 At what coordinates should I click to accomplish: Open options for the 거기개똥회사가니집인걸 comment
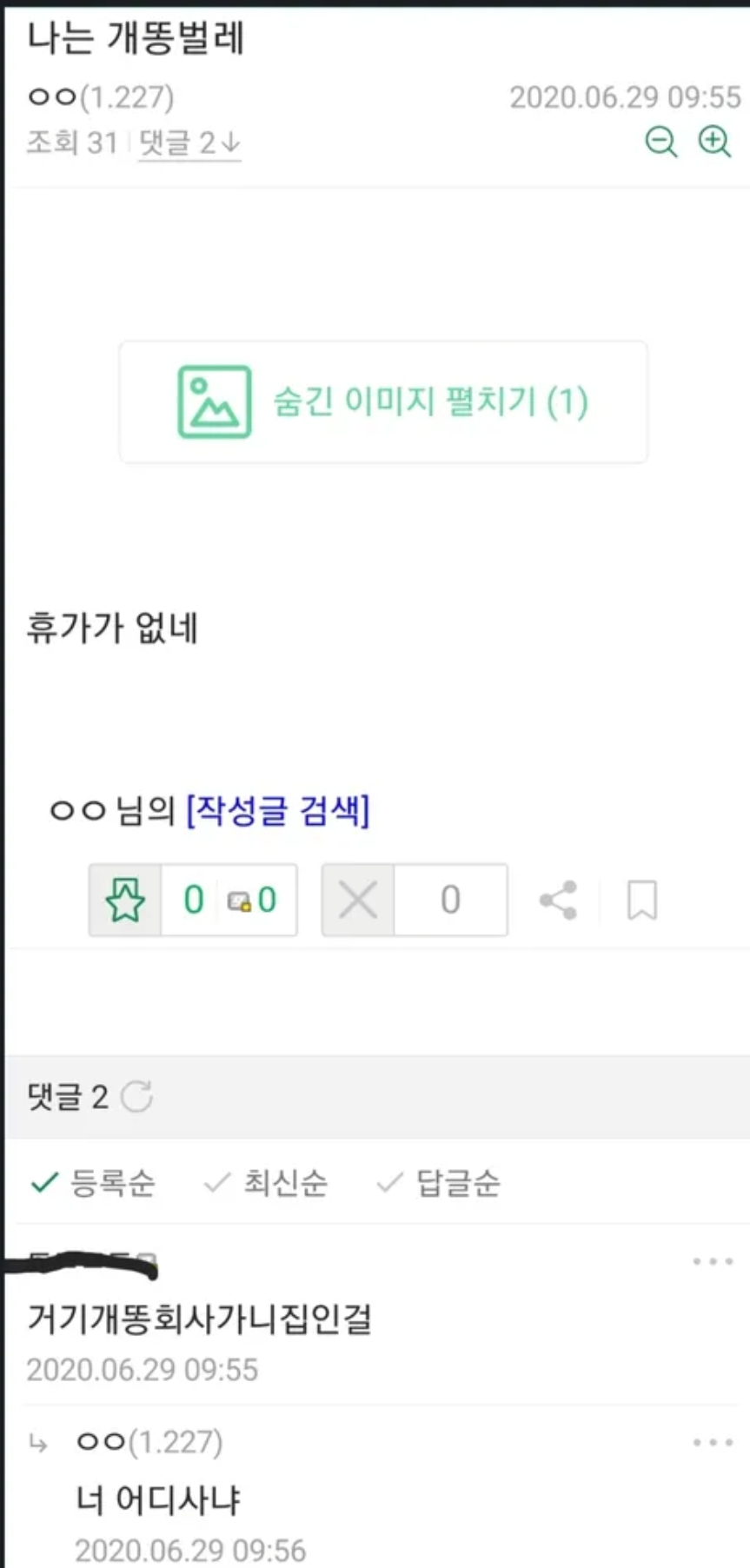pos(713,1261)
